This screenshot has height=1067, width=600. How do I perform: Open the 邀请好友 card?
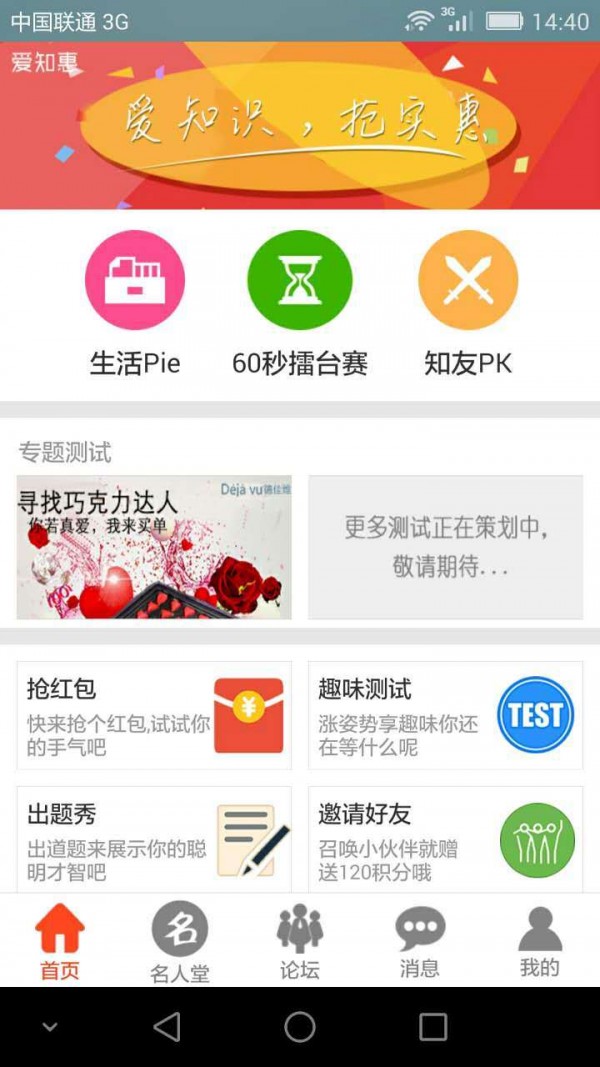(x=445, y=840)
